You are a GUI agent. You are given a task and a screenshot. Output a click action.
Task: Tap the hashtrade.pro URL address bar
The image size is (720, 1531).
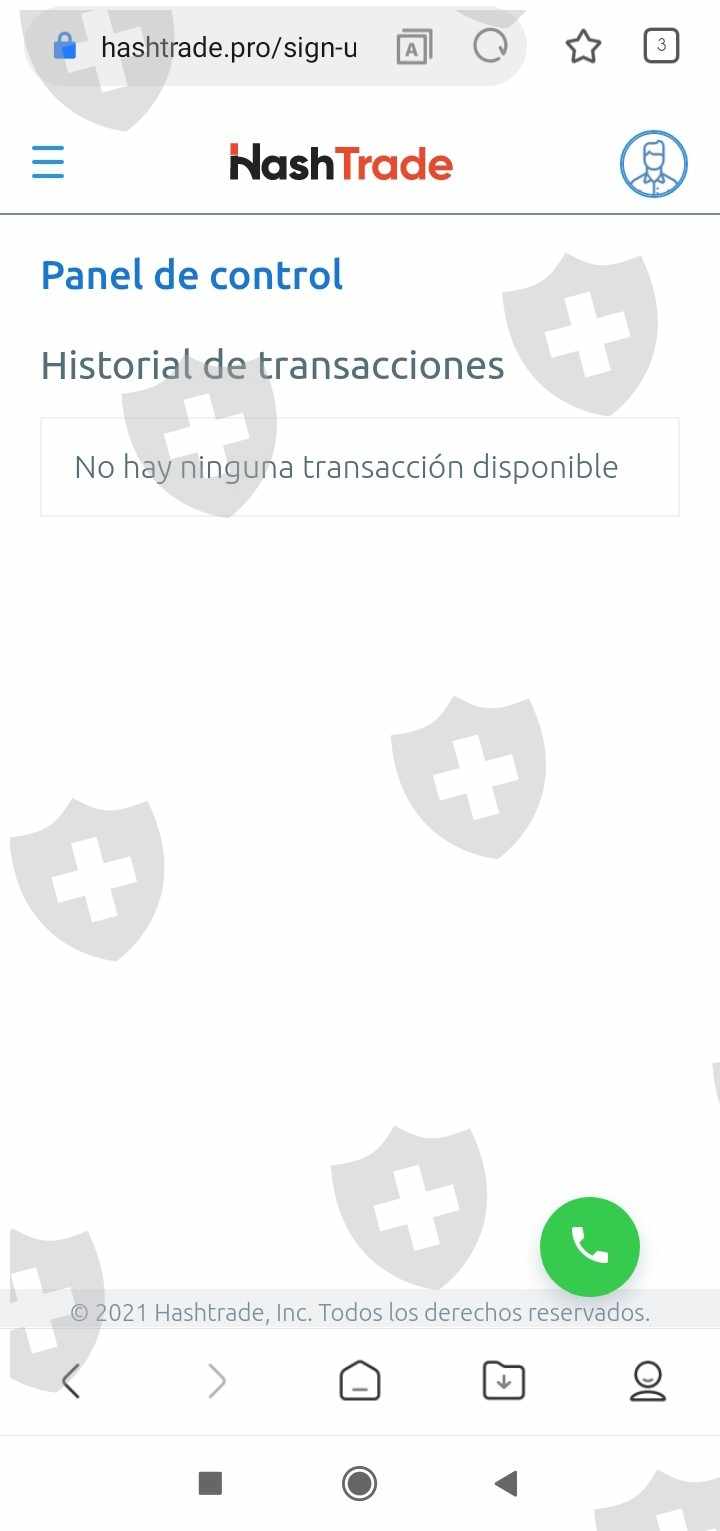(230, 47)
